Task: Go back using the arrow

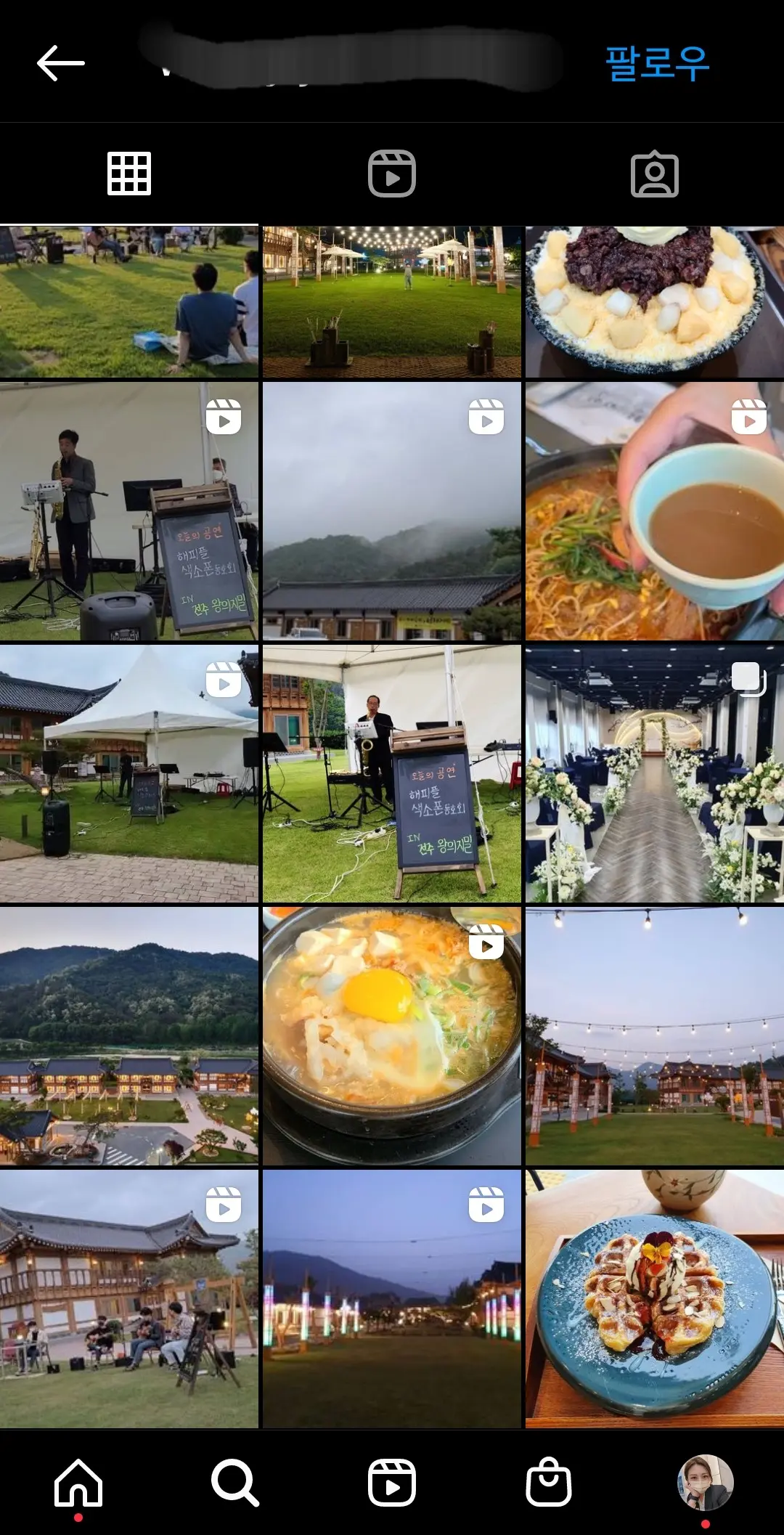Action: (x=61, y=62)
